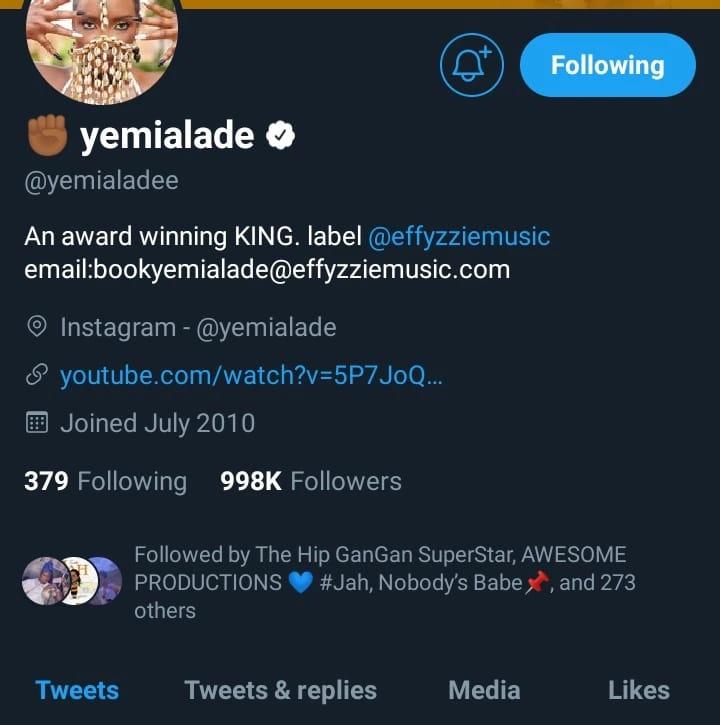This screenshot has width=720, height=725.
Task: Switch to the Tweets tab
Action: [x=77, y=690]
